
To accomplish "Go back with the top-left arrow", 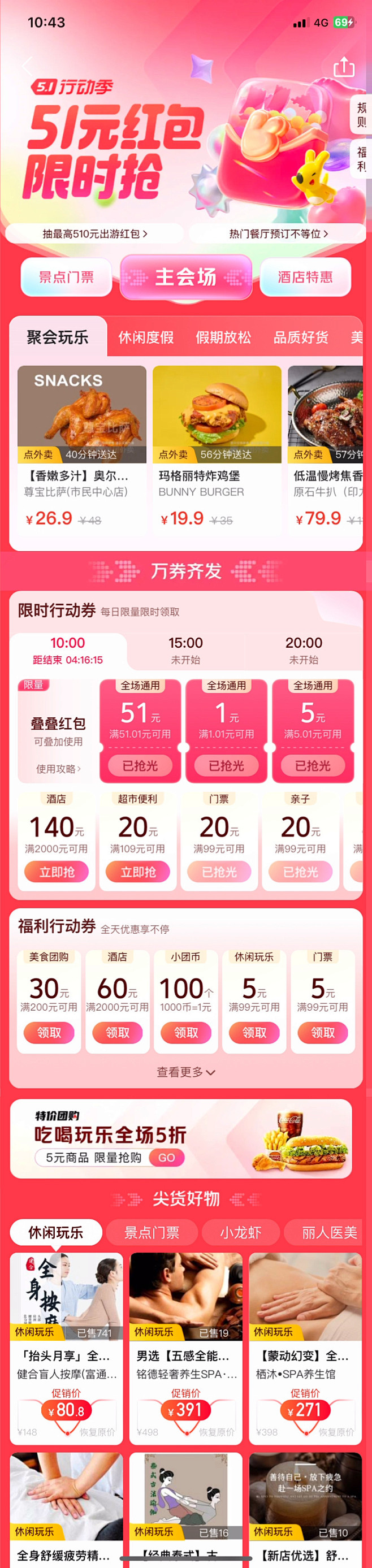I will click(25, 66).
